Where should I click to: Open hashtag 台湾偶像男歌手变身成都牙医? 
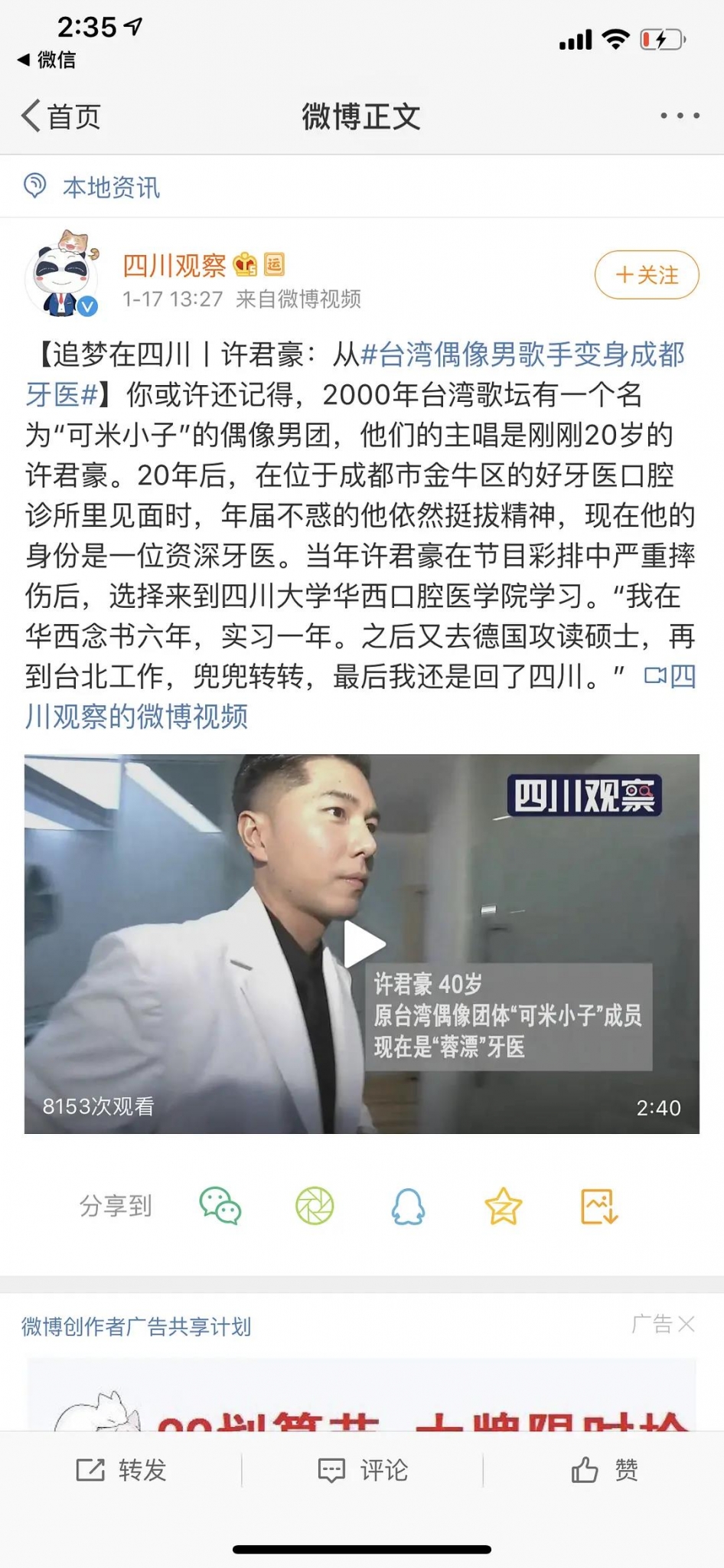click(x=522, y=355)
